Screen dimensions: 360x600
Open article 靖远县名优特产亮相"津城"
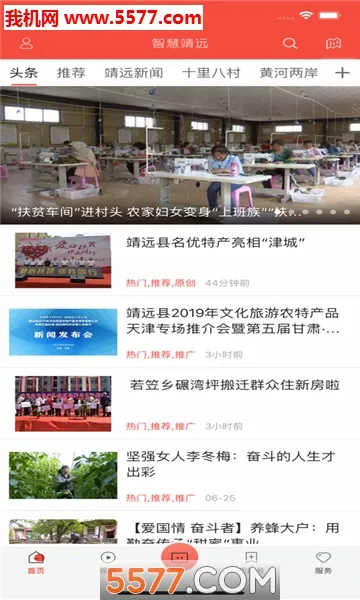(180, 261)
